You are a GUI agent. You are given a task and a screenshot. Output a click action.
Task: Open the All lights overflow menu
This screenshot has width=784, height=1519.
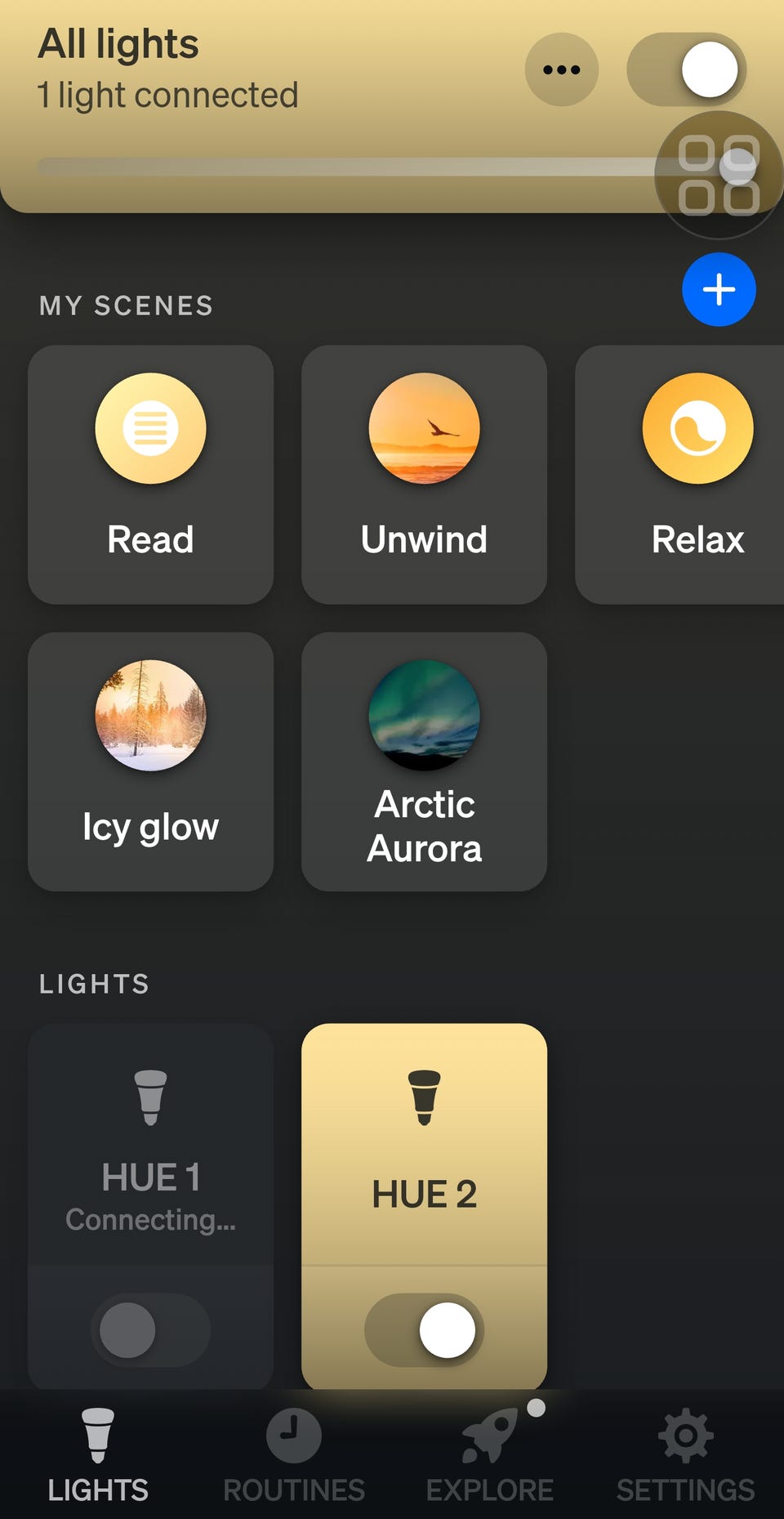click(561, 69)
